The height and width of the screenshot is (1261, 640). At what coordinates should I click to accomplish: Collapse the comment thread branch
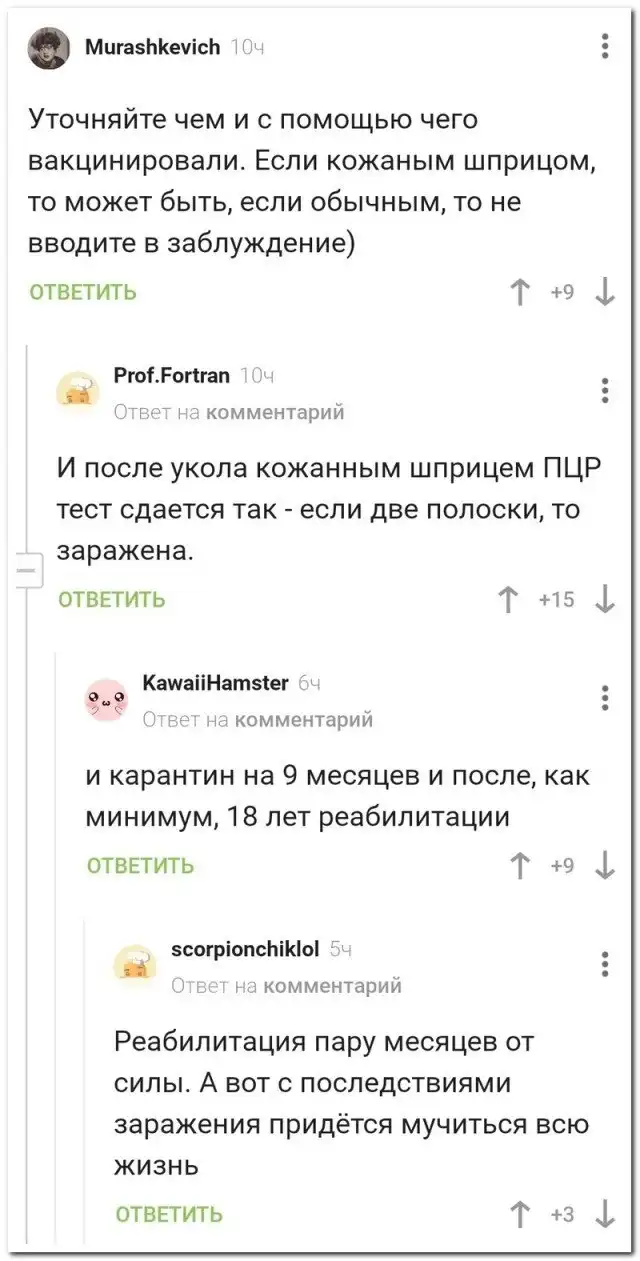(27, 572)
